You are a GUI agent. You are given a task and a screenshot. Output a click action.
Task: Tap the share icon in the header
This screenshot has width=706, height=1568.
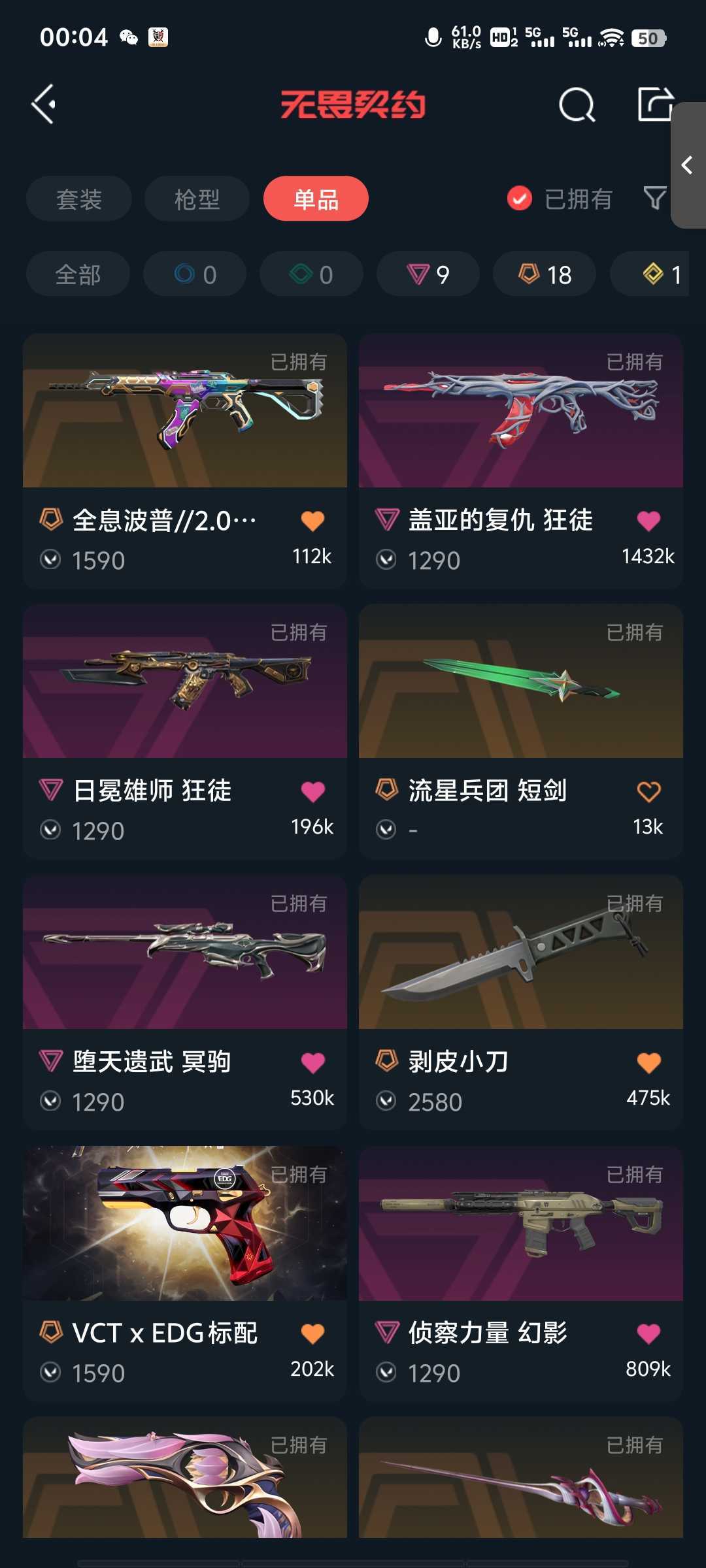point(656,104)
